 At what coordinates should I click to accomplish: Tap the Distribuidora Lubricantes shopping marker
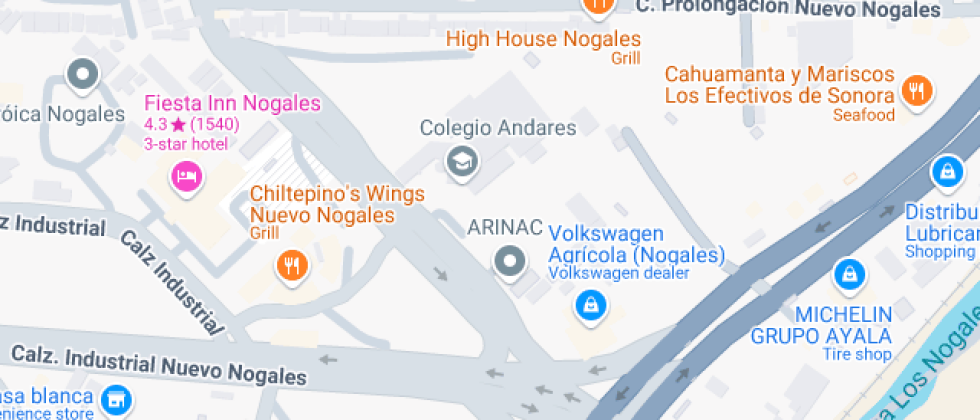coord(946,171)
